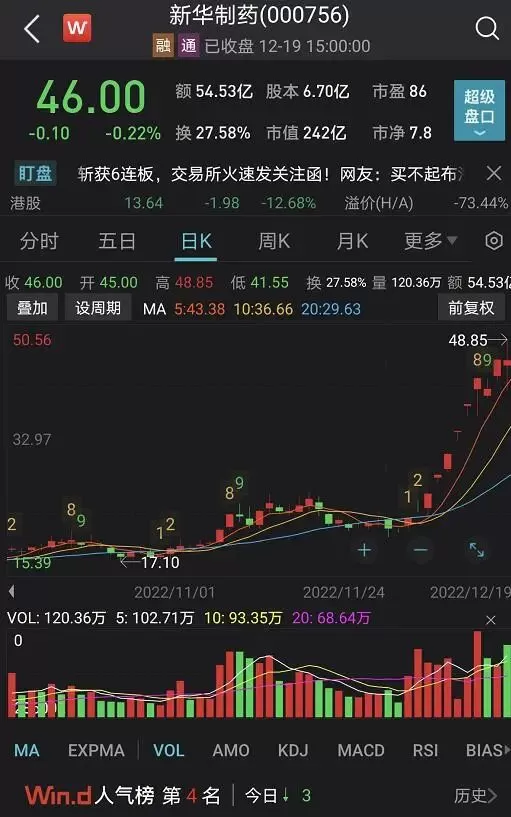
Task: Go back using the top-left arrow
Action: [x=32, y=28]
